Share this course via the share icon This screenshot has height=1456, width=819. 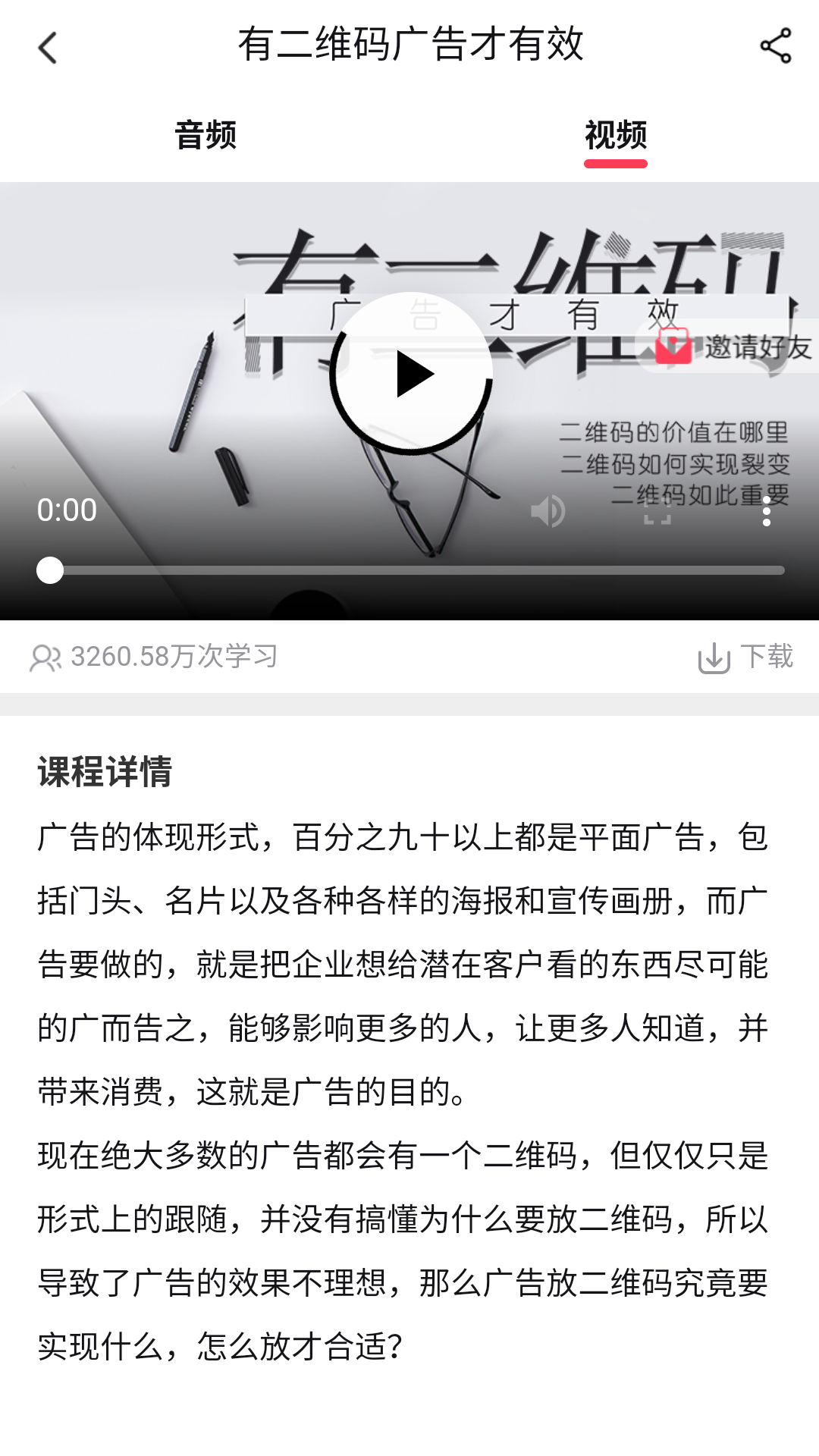(x=775, y=46)
